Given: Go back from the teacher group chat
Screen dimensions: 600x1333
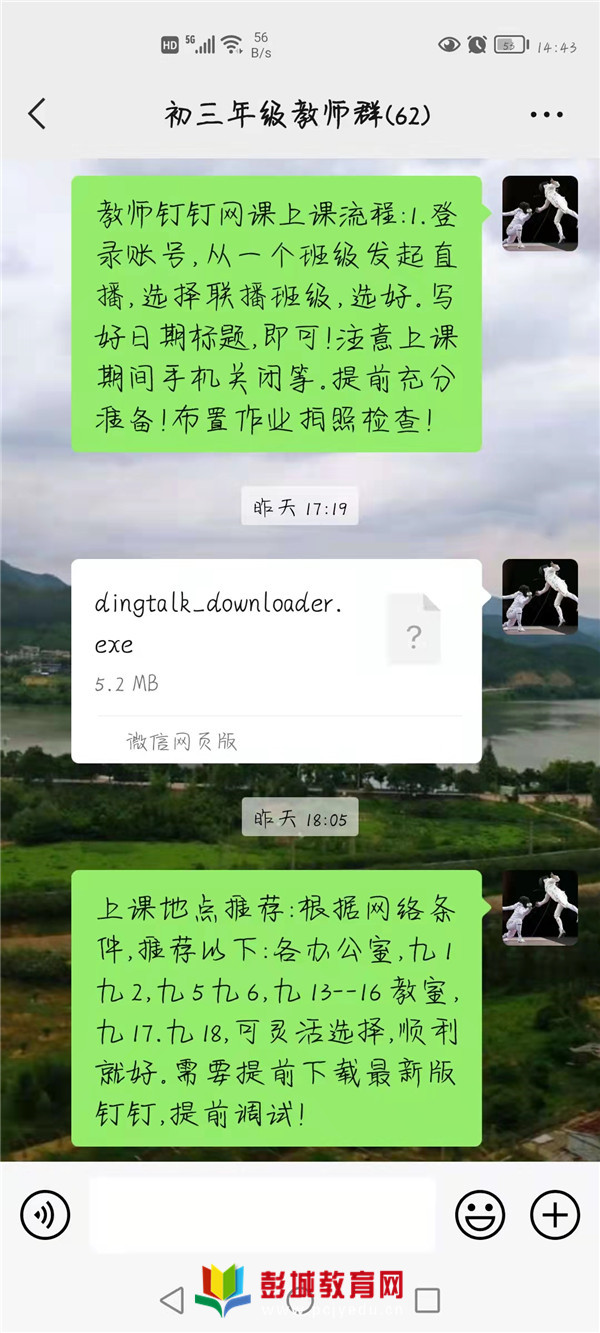Looking at the screenshot, I should click(x=37, y=114).
